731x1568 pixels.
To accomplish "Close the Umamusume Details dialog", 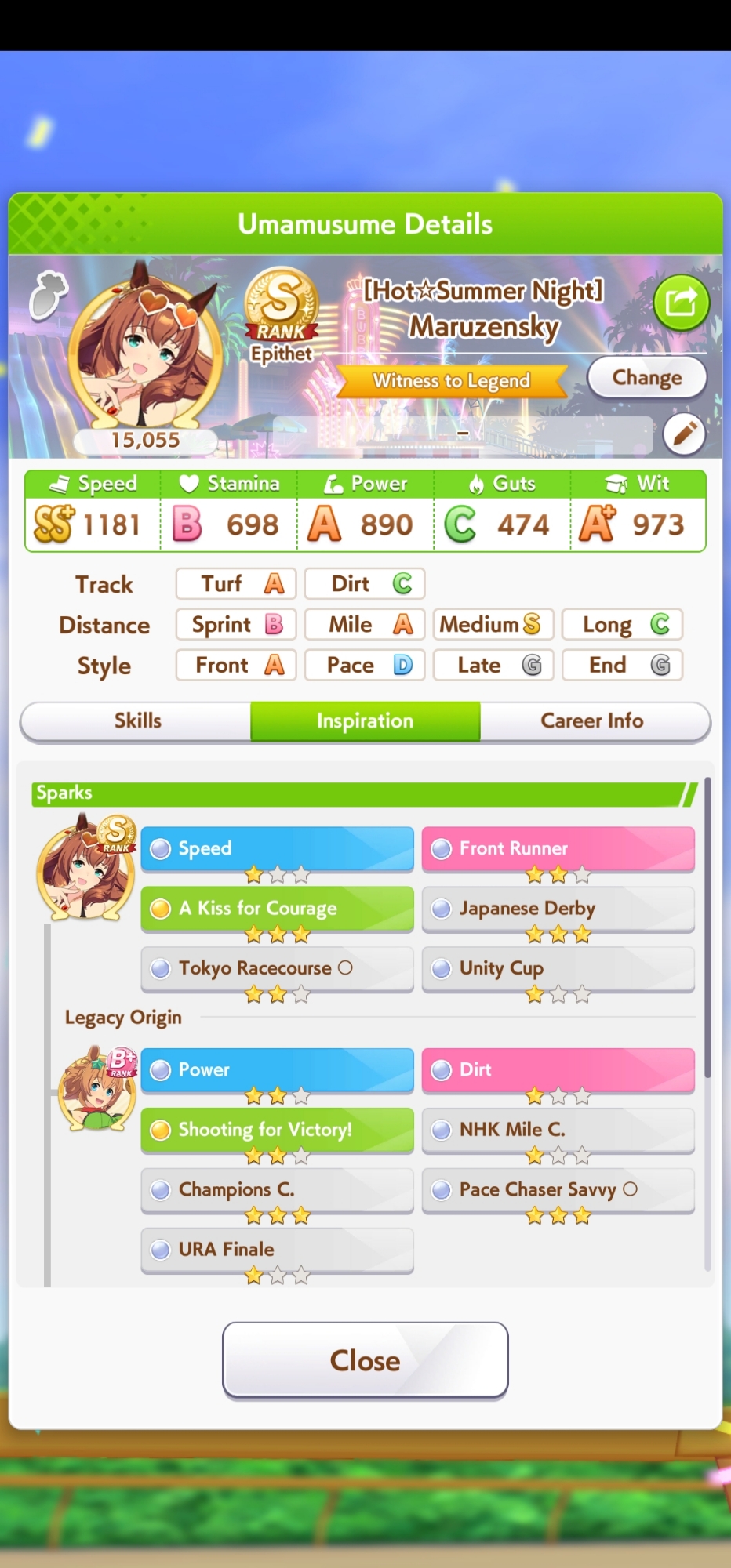I will [365, 1360].
